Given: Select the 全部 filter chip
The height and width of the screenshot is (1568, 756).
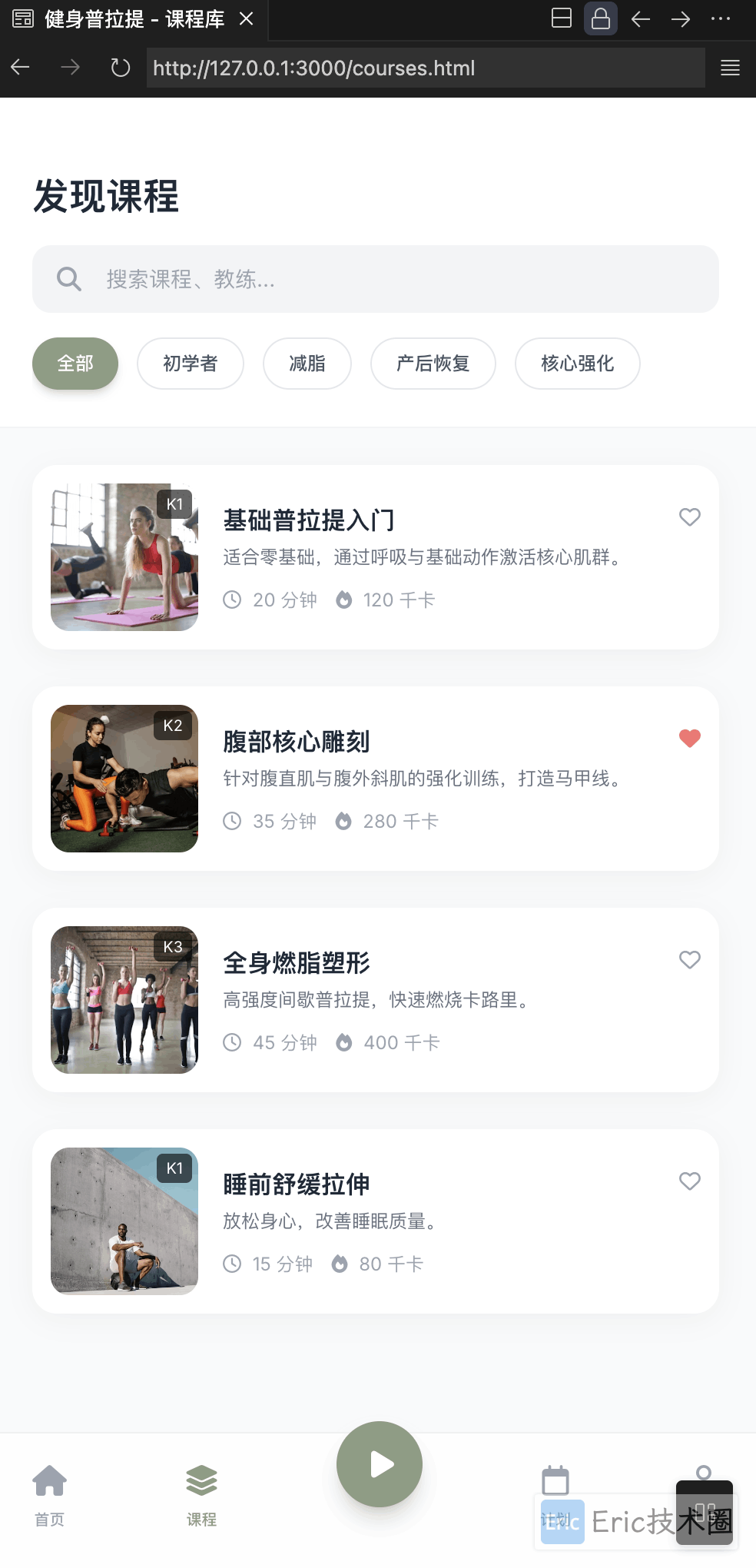Looking at the screenshot, I should coord(75,364).
